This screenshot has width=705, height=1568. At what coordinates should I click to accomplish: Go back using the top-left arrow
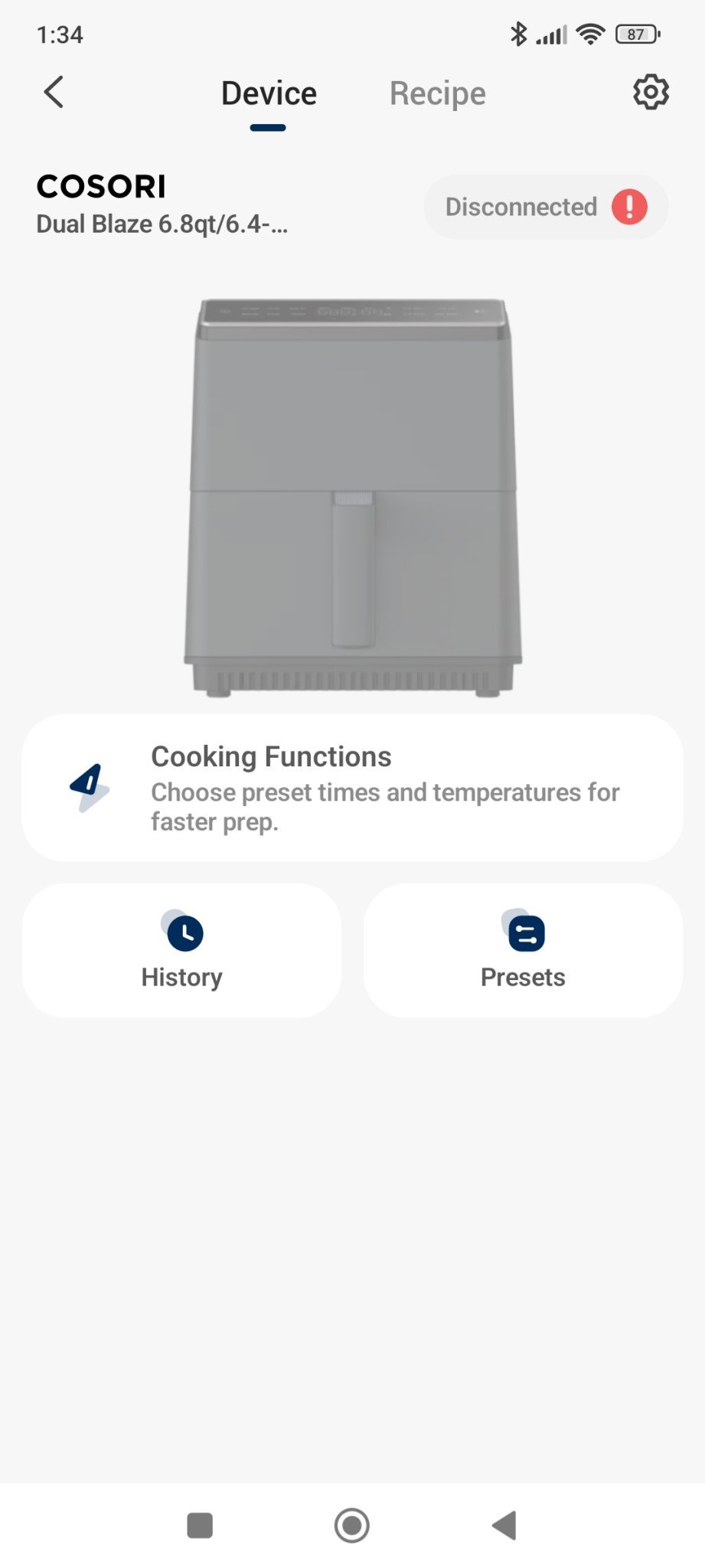coord(54,93)
